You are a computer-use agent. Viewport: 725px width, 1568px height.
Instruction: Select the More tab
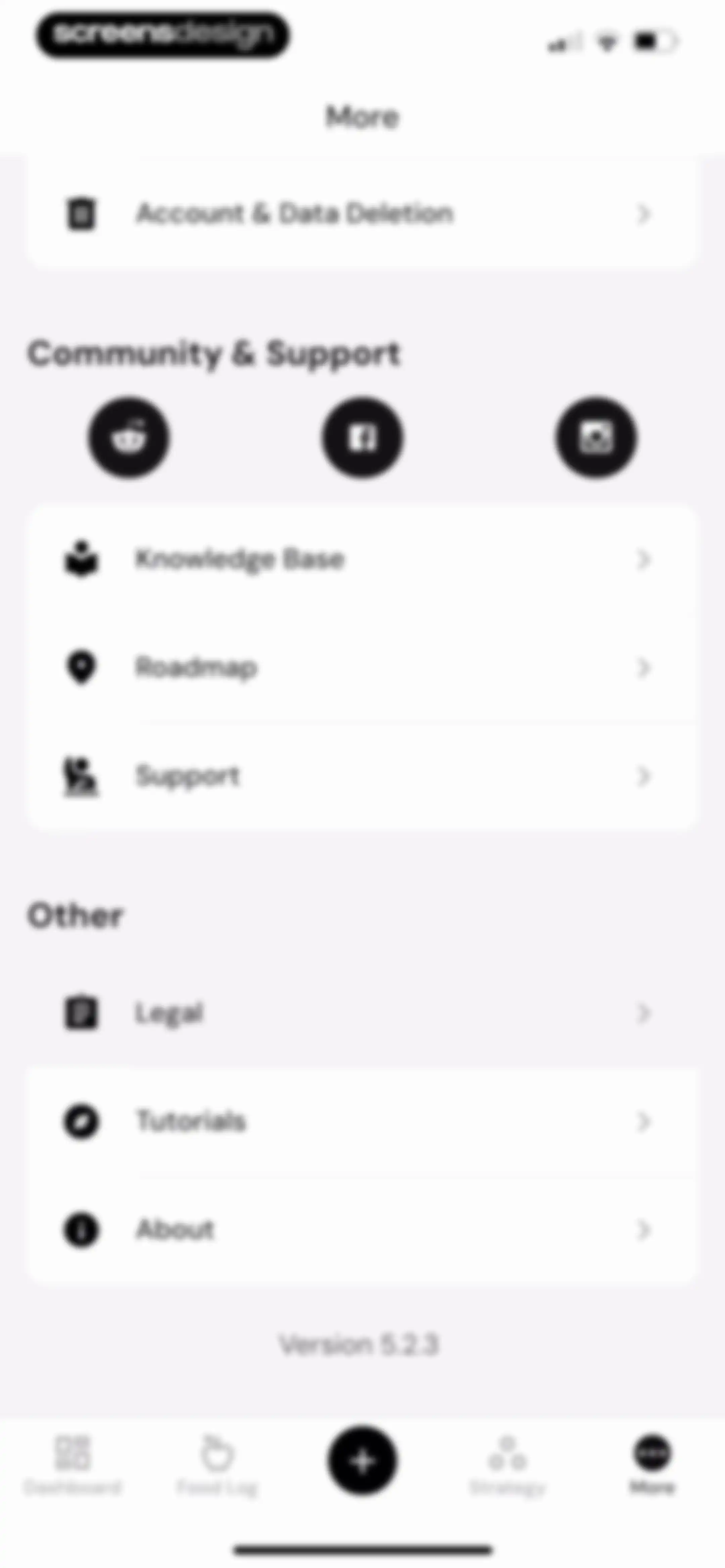pos(652,1464)
